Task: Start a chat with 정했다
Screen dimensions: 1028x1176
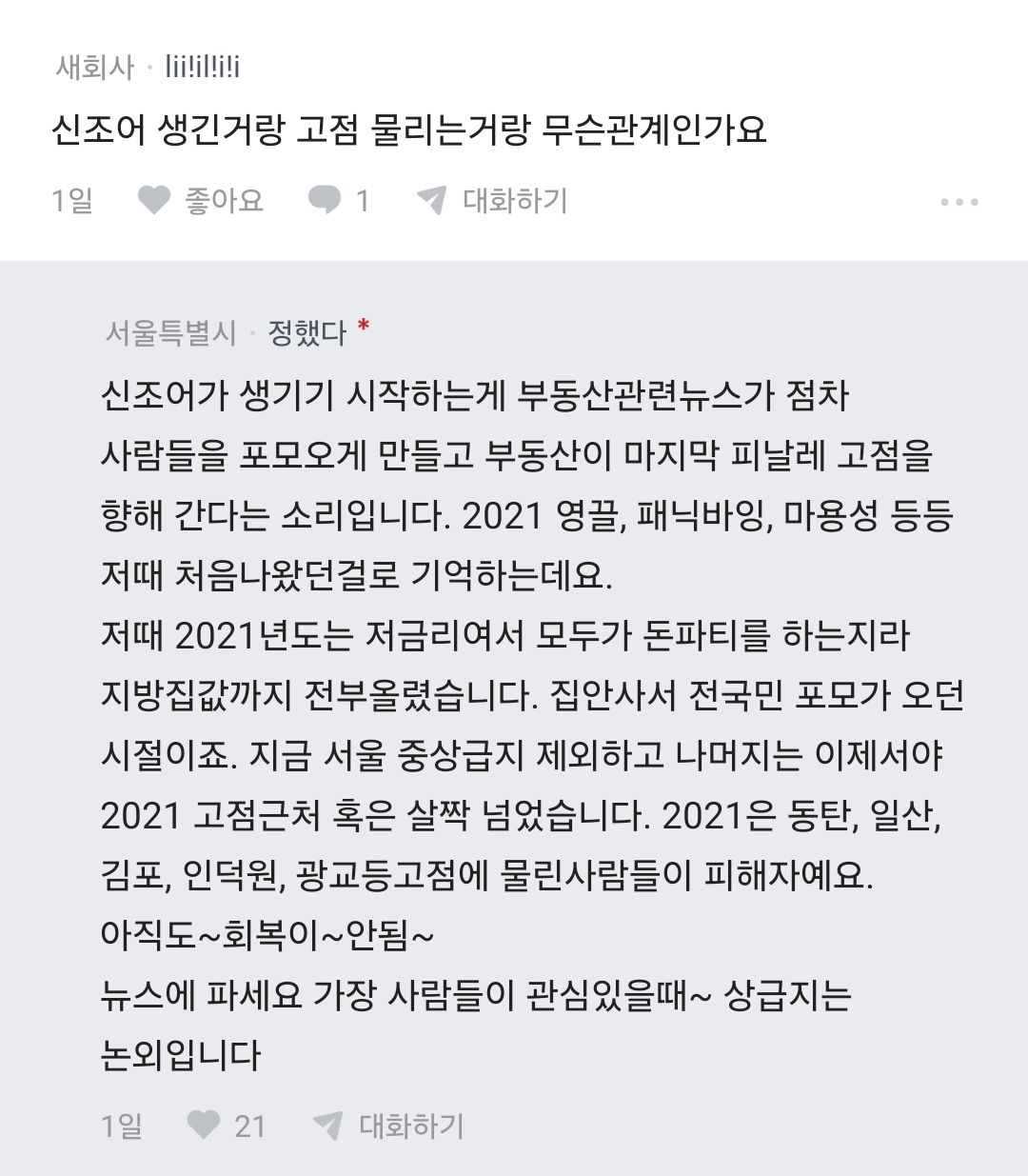Action: [x=388, y=1126]
